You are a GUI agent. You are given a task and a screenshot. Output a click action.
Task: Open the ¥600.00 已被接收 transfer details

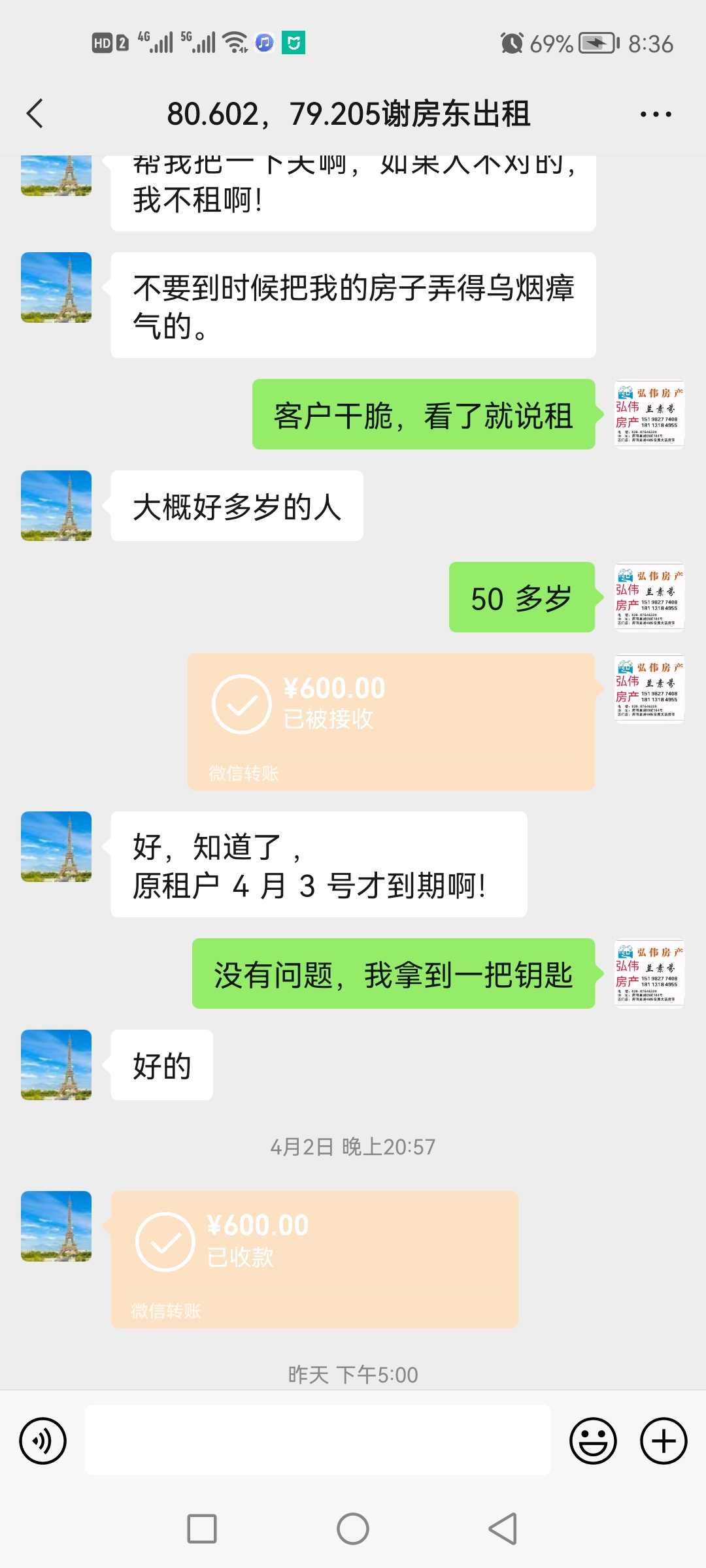click(x=391, y=721)
